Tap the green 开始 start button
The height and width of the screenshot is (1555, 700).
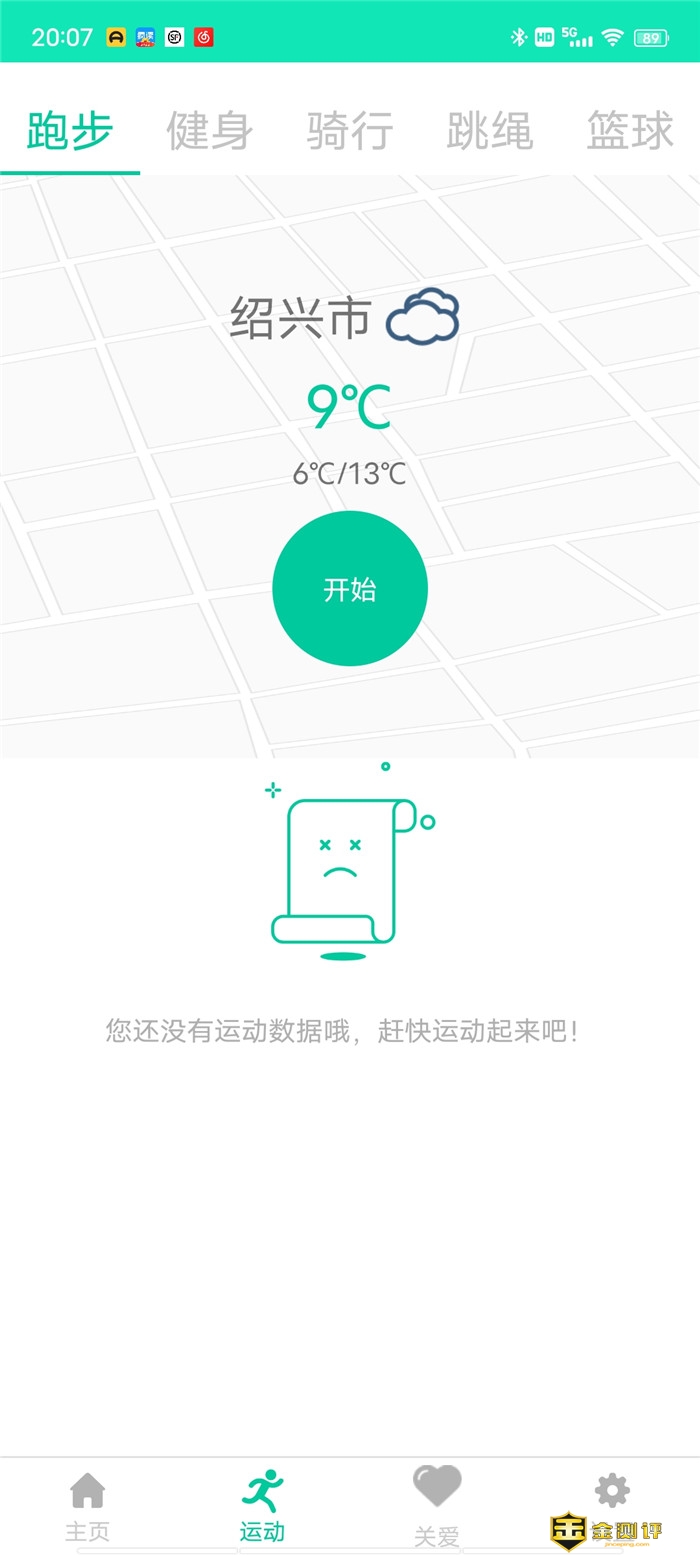coord(350,589)
